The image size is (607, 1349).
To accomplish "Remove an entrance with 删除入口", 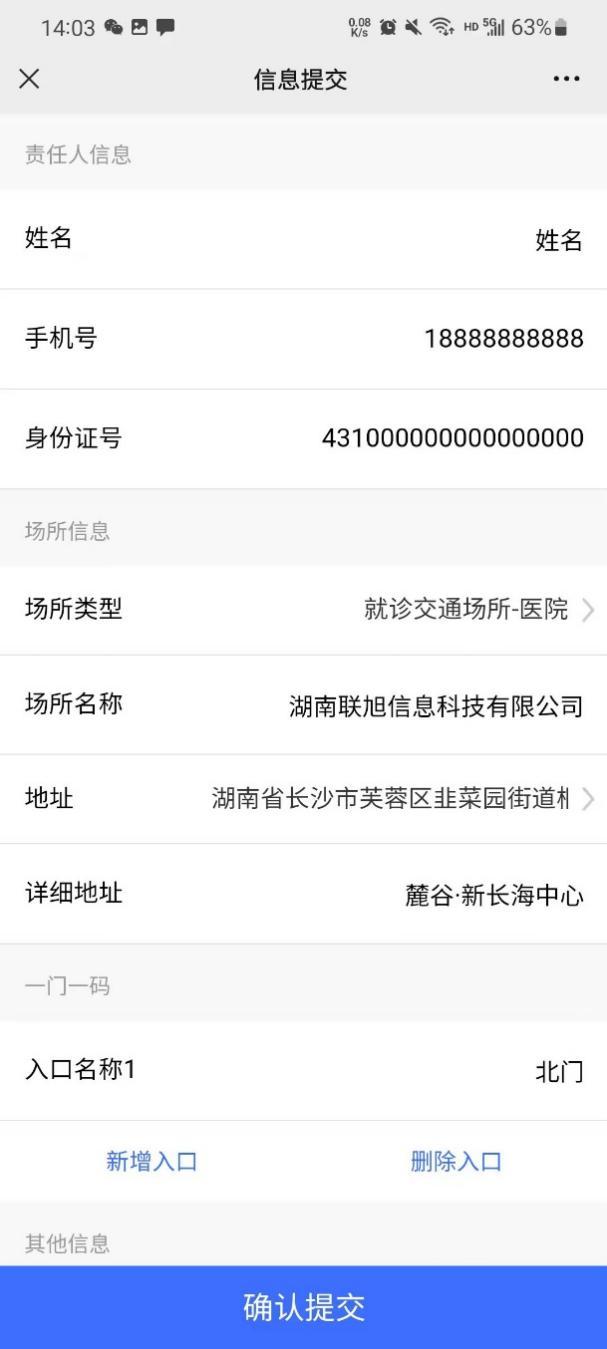I will (x=456, y=1161).
